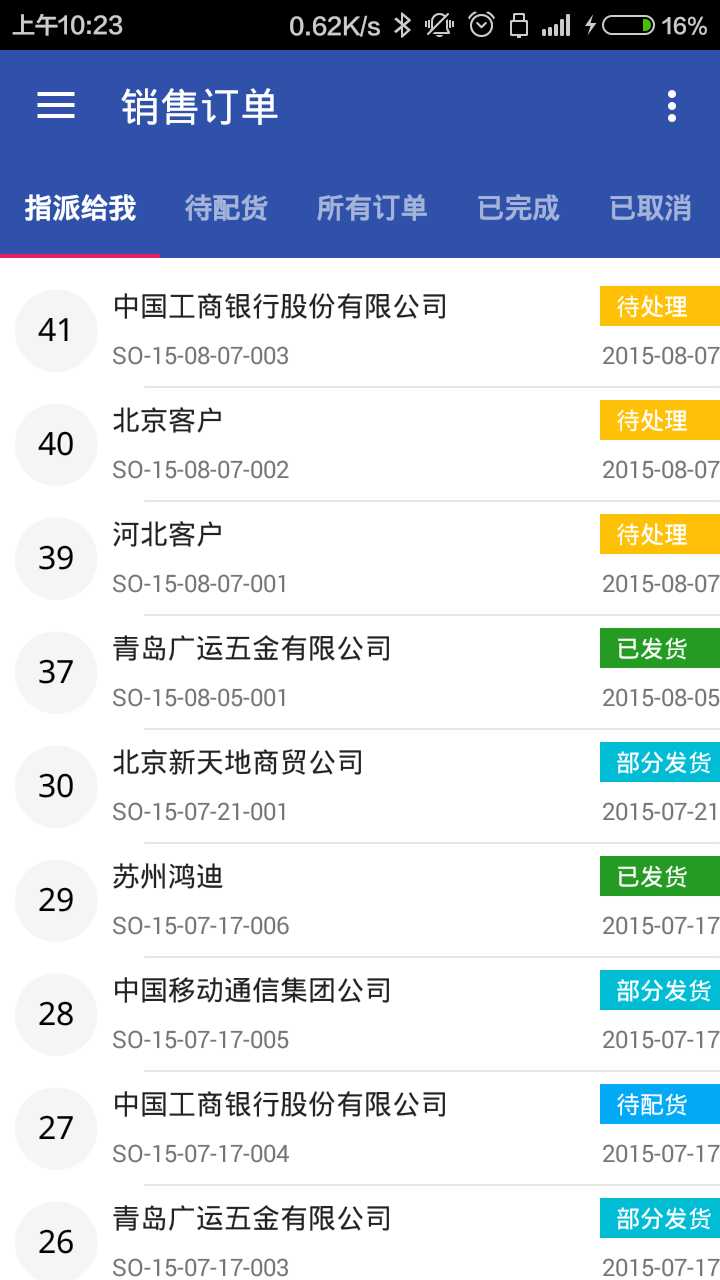
Task: Switch to the 待配货 tab
Action: click(x=226, y=208)
